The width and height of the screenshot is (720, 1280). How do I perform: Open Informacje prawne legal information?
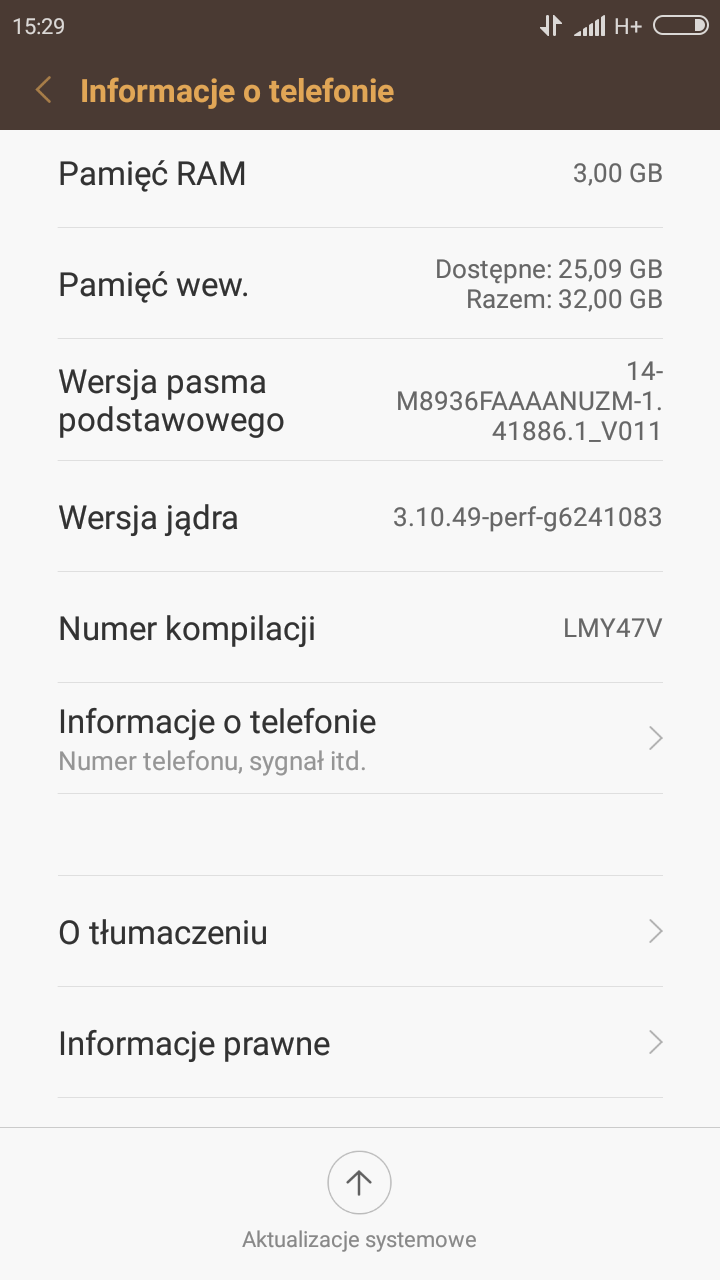point(360,1044)
